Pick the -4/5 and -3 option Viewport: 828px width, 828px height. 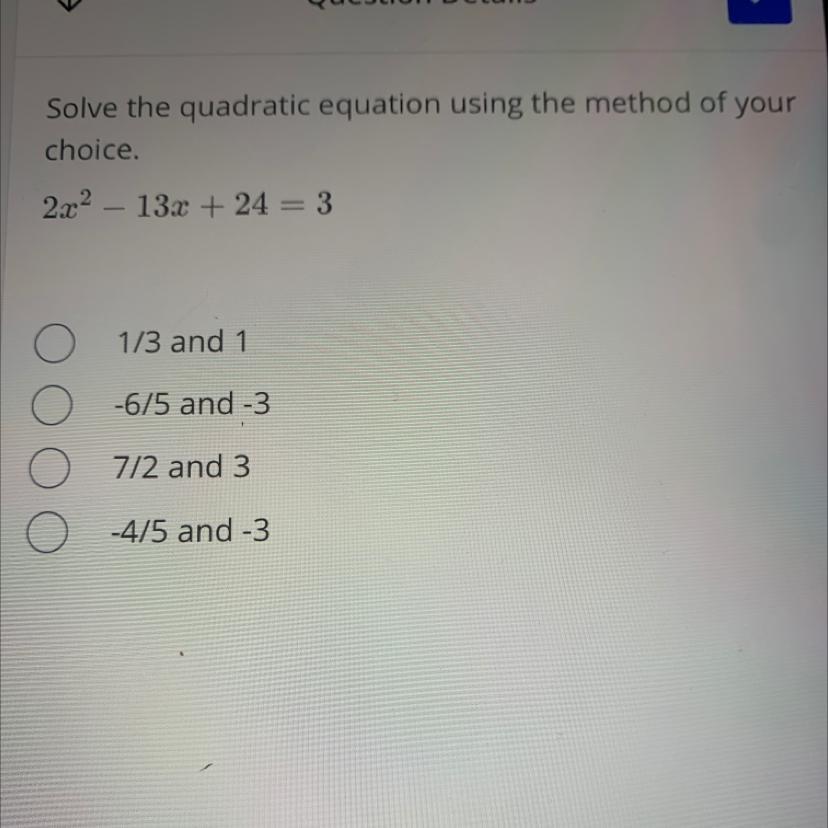45,534
